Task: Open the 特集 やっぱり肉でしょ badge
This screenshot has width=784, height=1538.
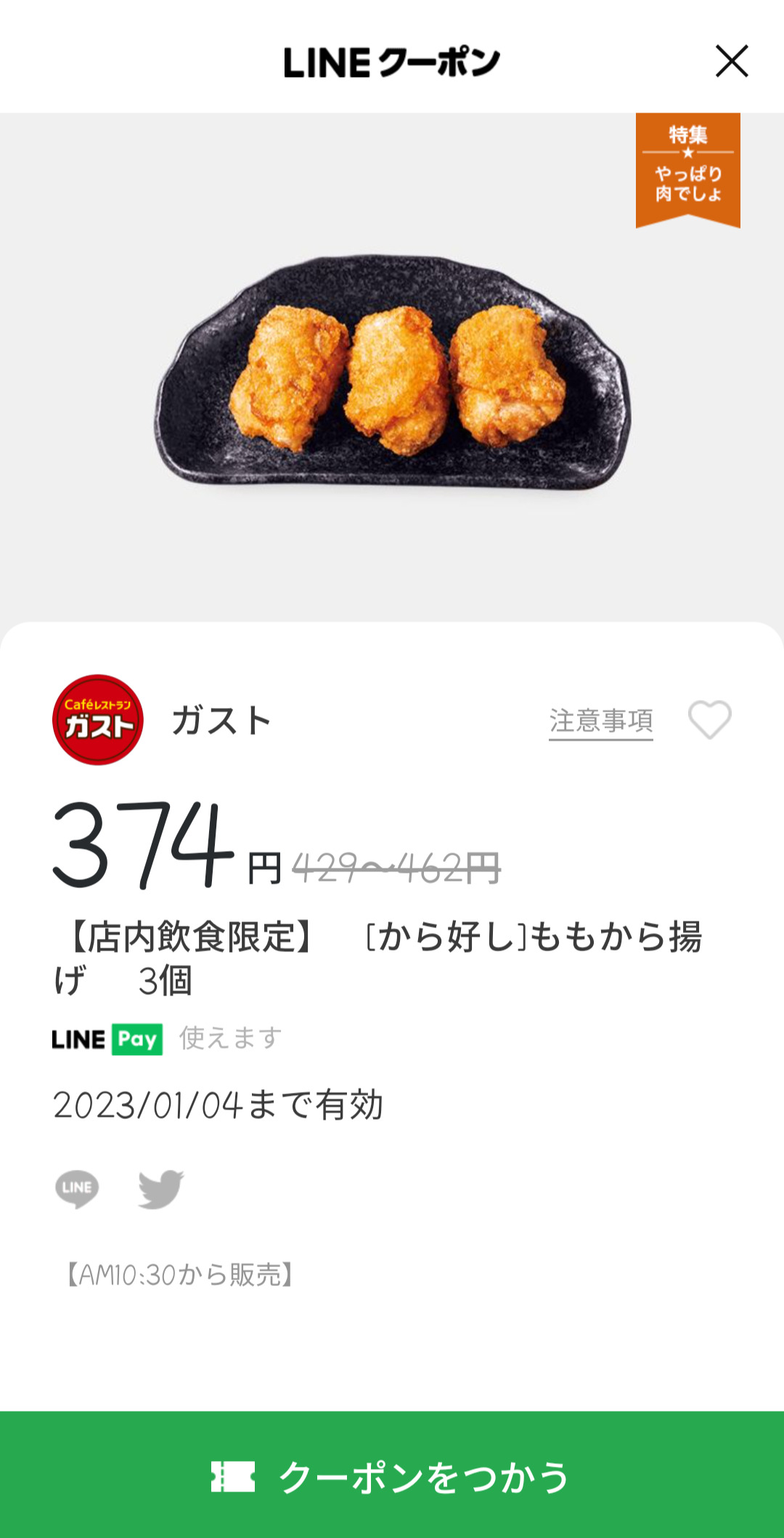Action: click(687, 168)
